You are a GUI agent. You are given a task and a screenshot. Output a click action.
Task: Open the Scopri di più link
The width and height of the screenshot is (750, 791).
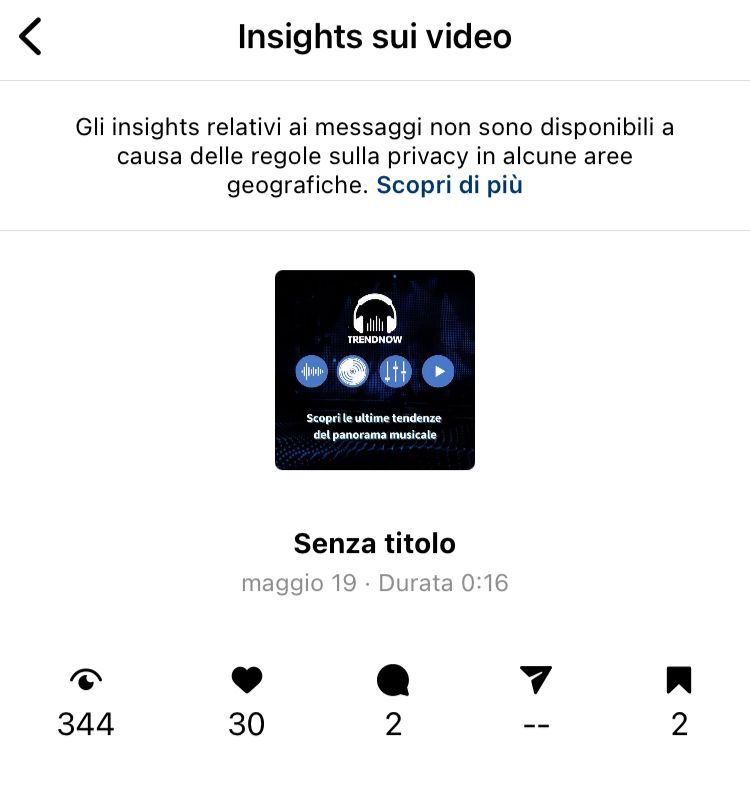449,185
